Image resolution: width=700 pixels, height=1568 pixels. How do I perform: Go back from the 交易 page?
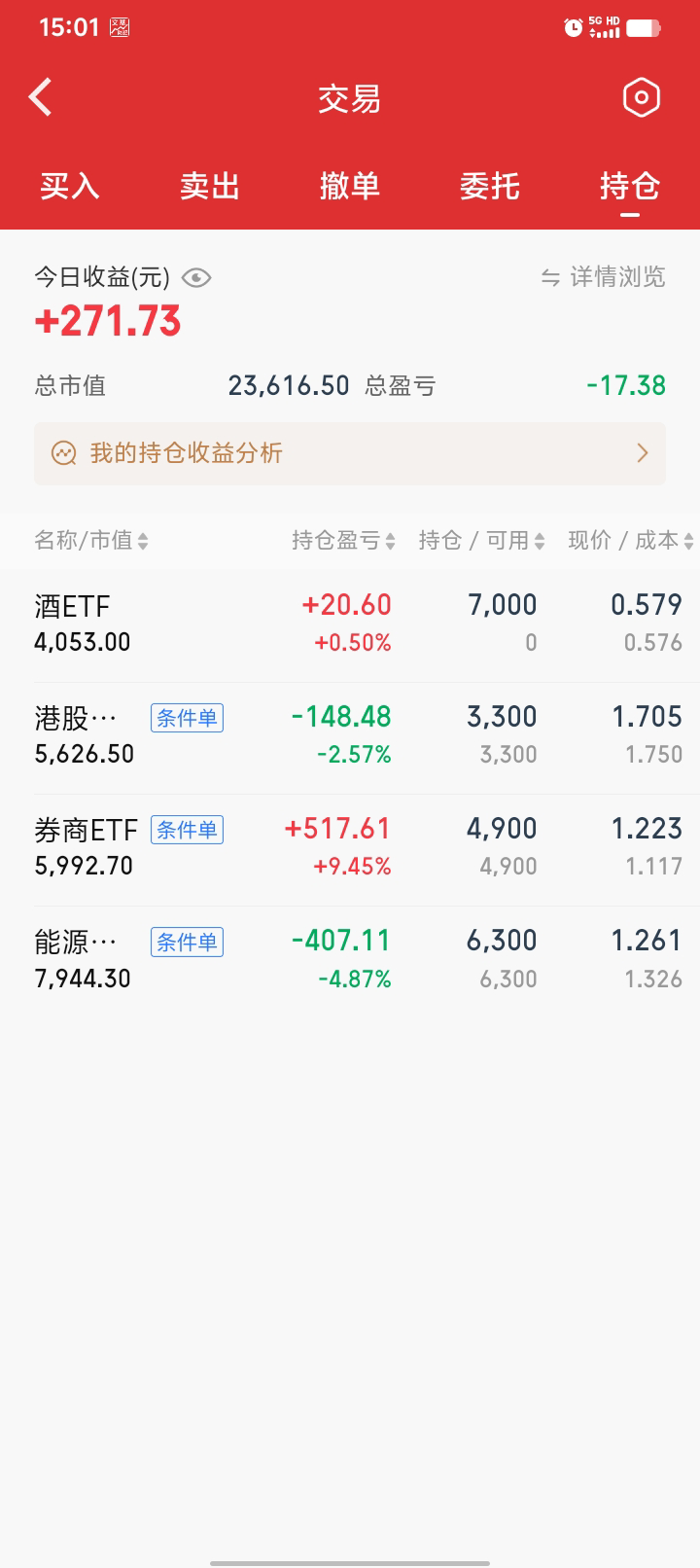[41, 97]
